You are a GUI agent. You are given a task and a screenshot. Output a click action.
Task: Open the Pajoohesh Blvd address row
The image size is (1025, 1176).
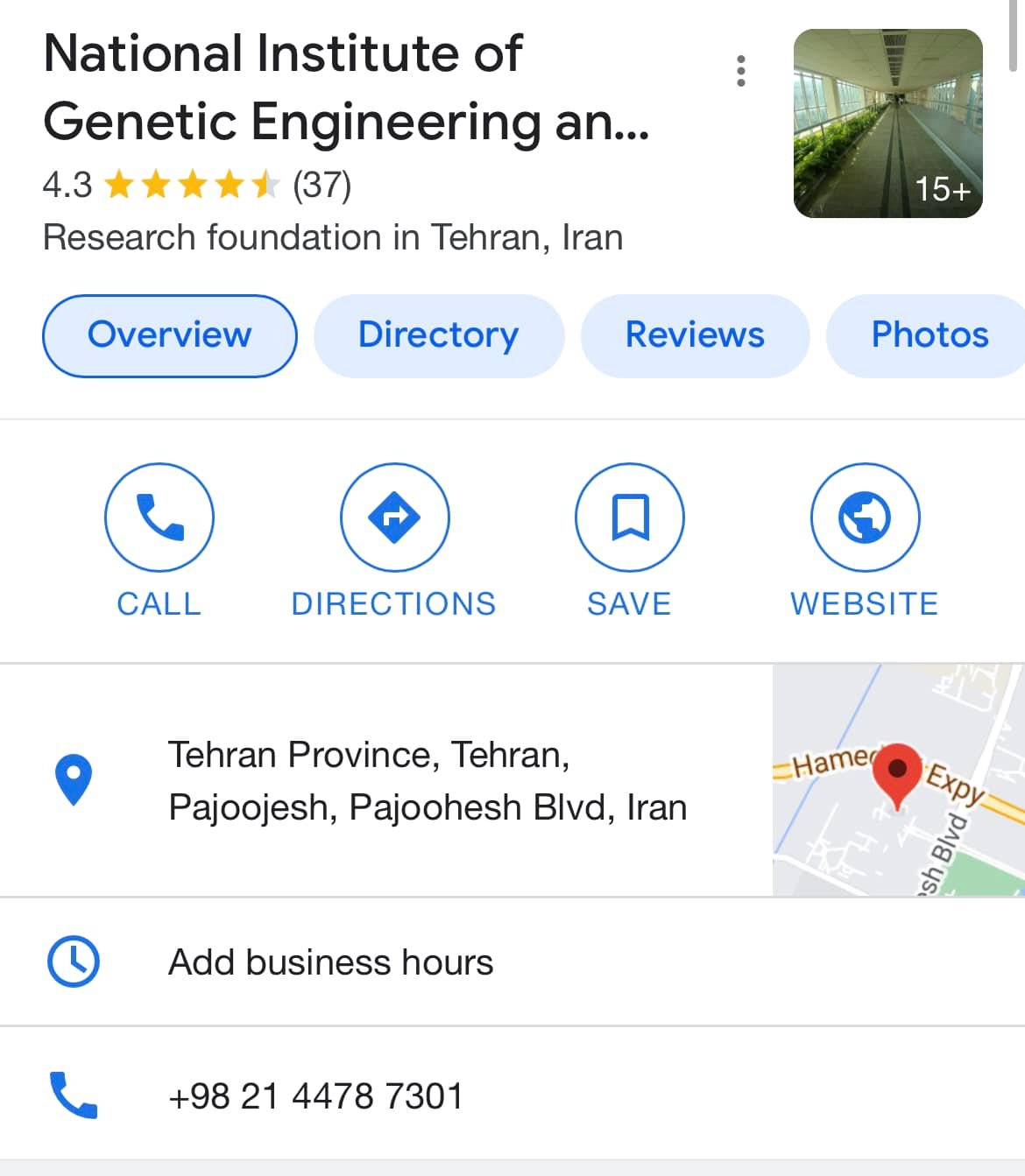tap(427, 781)
